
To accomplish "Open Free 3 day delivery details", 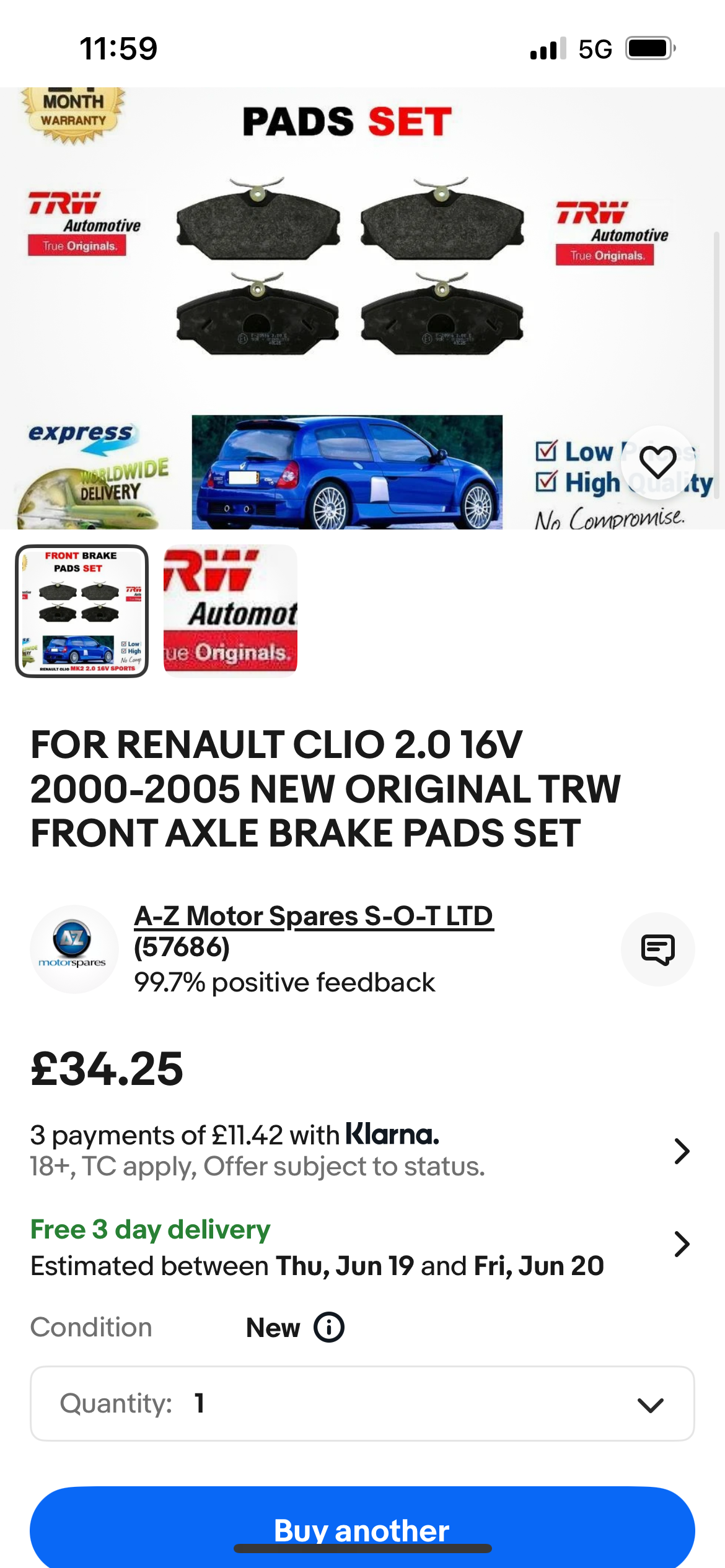I will [681, 1244].
